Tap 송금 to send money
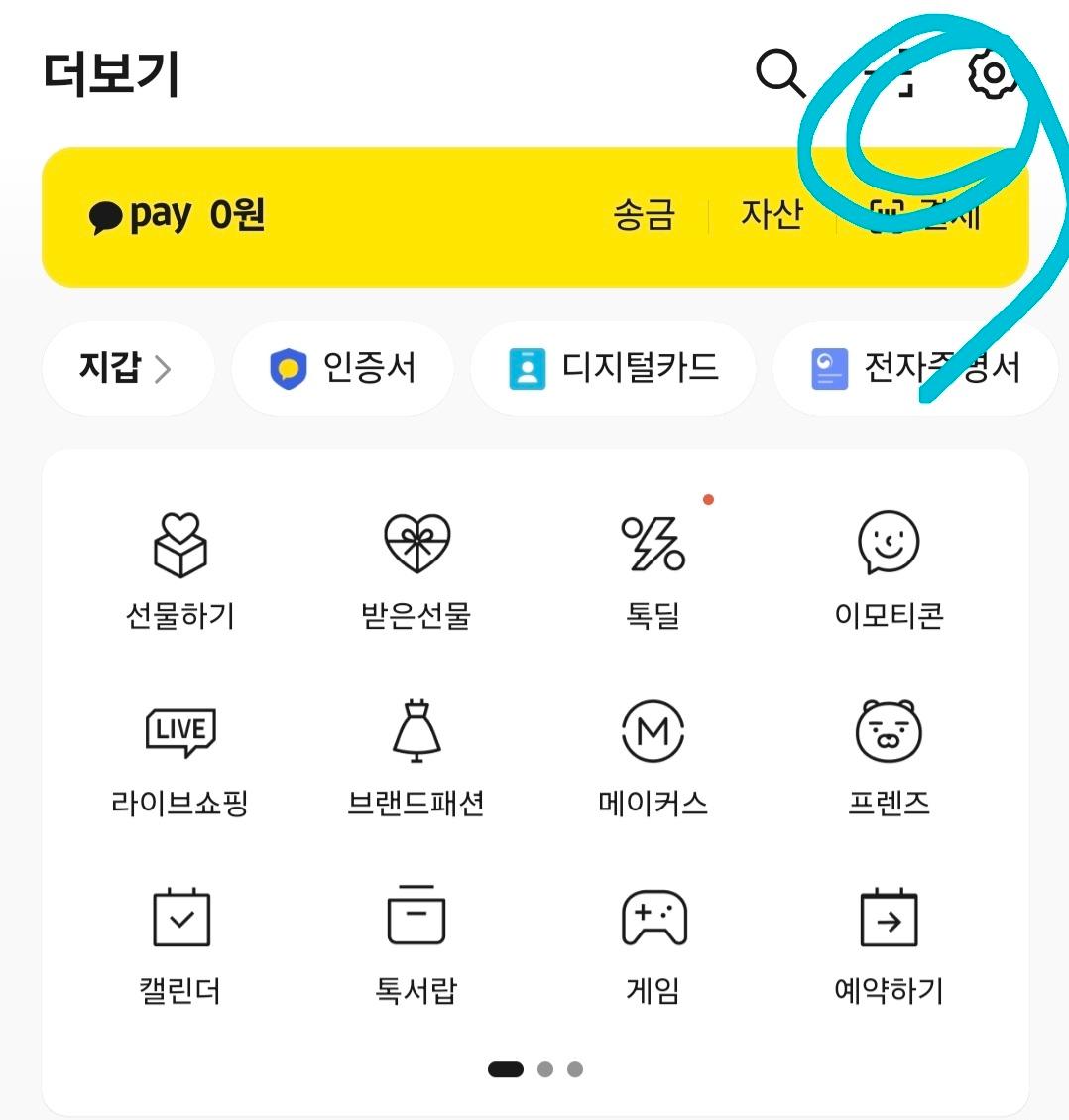1069x1120 pixels. click(x=645, y=214)
